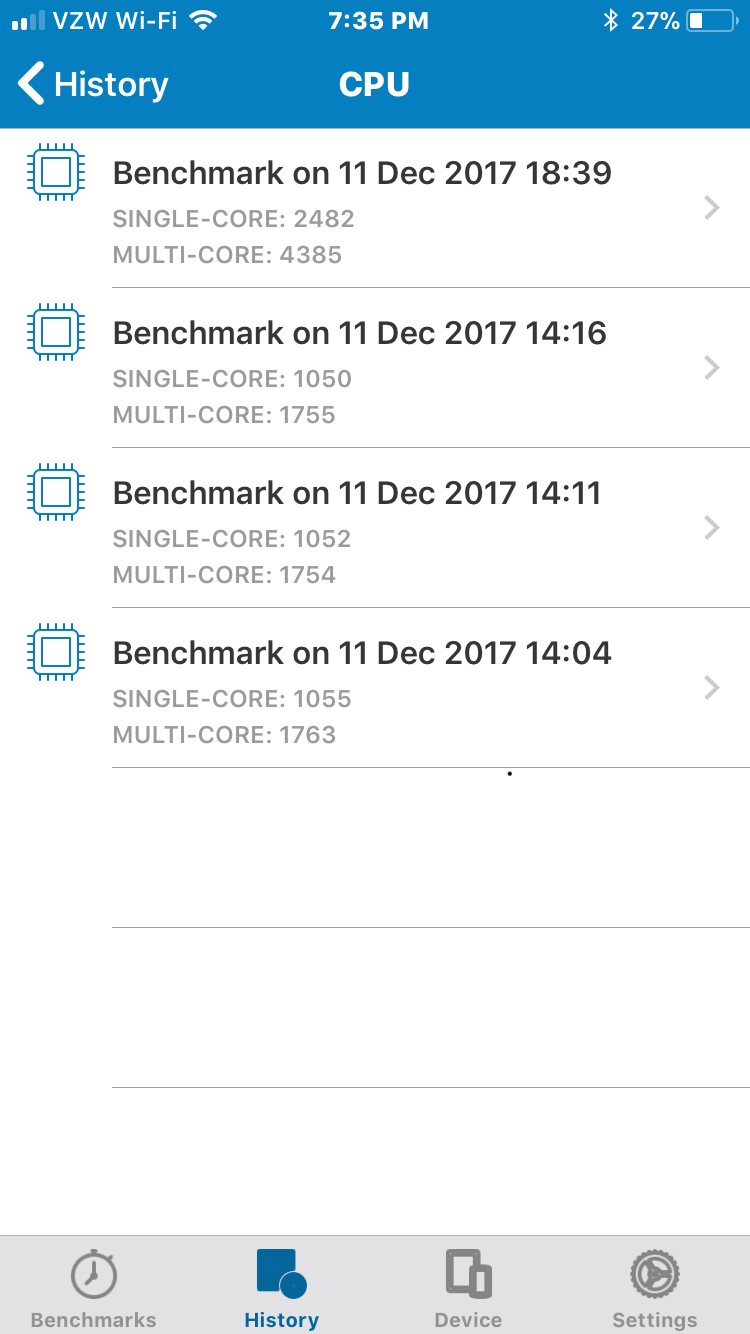The image size is (750, 1334).
Task: Switch to the Benchmarks tab
Action: pyautogui.click(x=93, y=1287)
